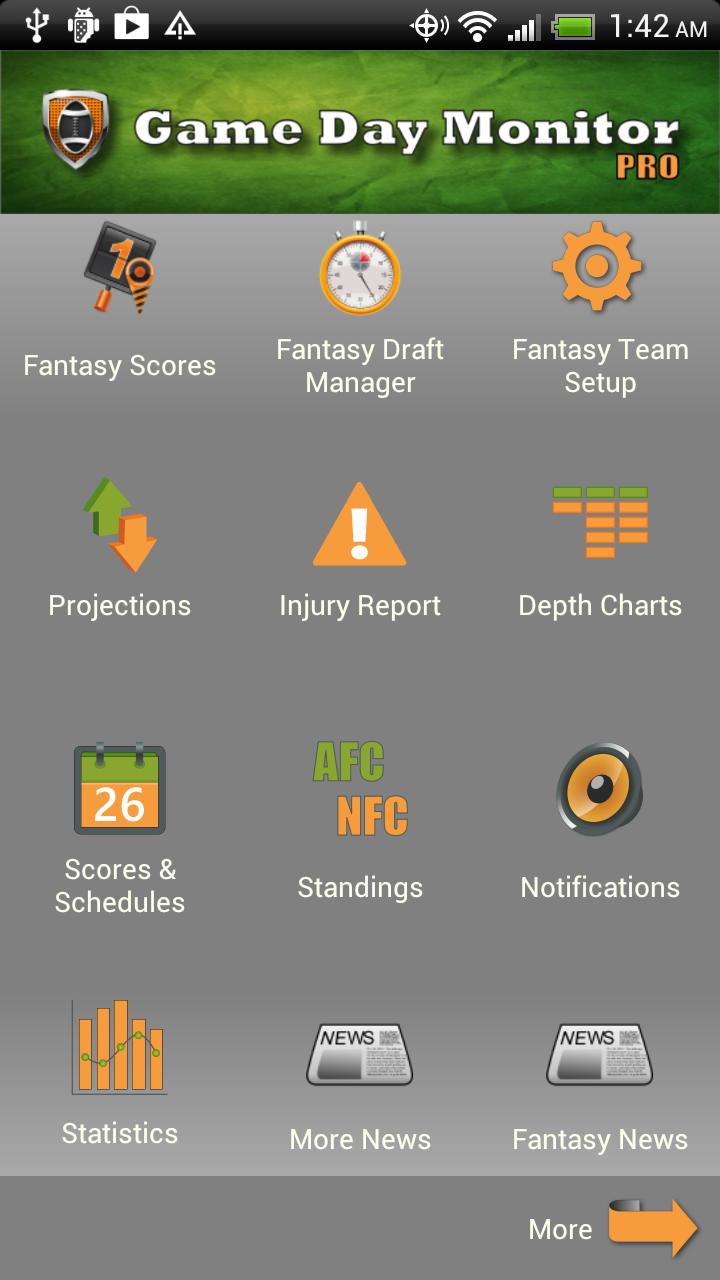
Task: Tap the More label
Action: pos(560,1230)
